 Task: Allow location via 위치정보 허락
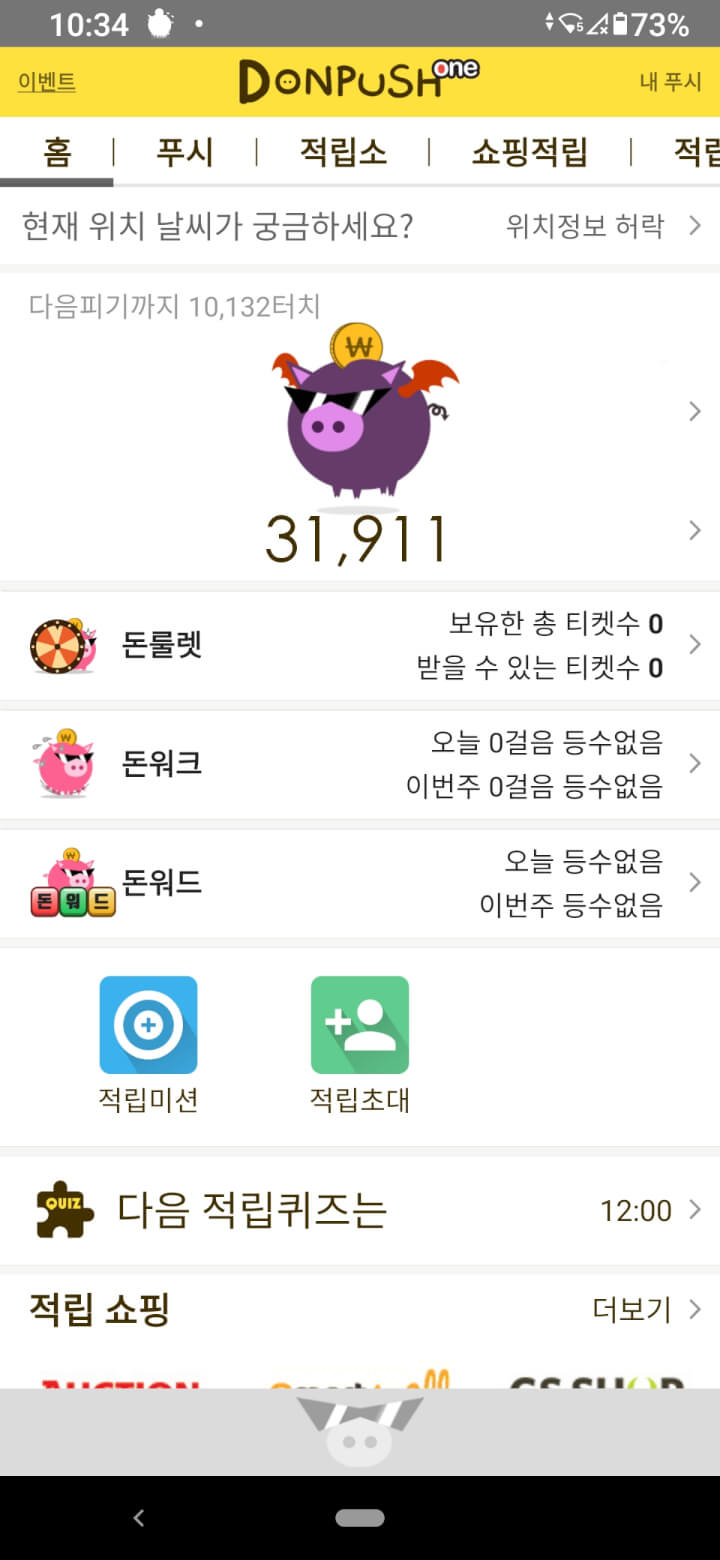(x=598, y=226)
